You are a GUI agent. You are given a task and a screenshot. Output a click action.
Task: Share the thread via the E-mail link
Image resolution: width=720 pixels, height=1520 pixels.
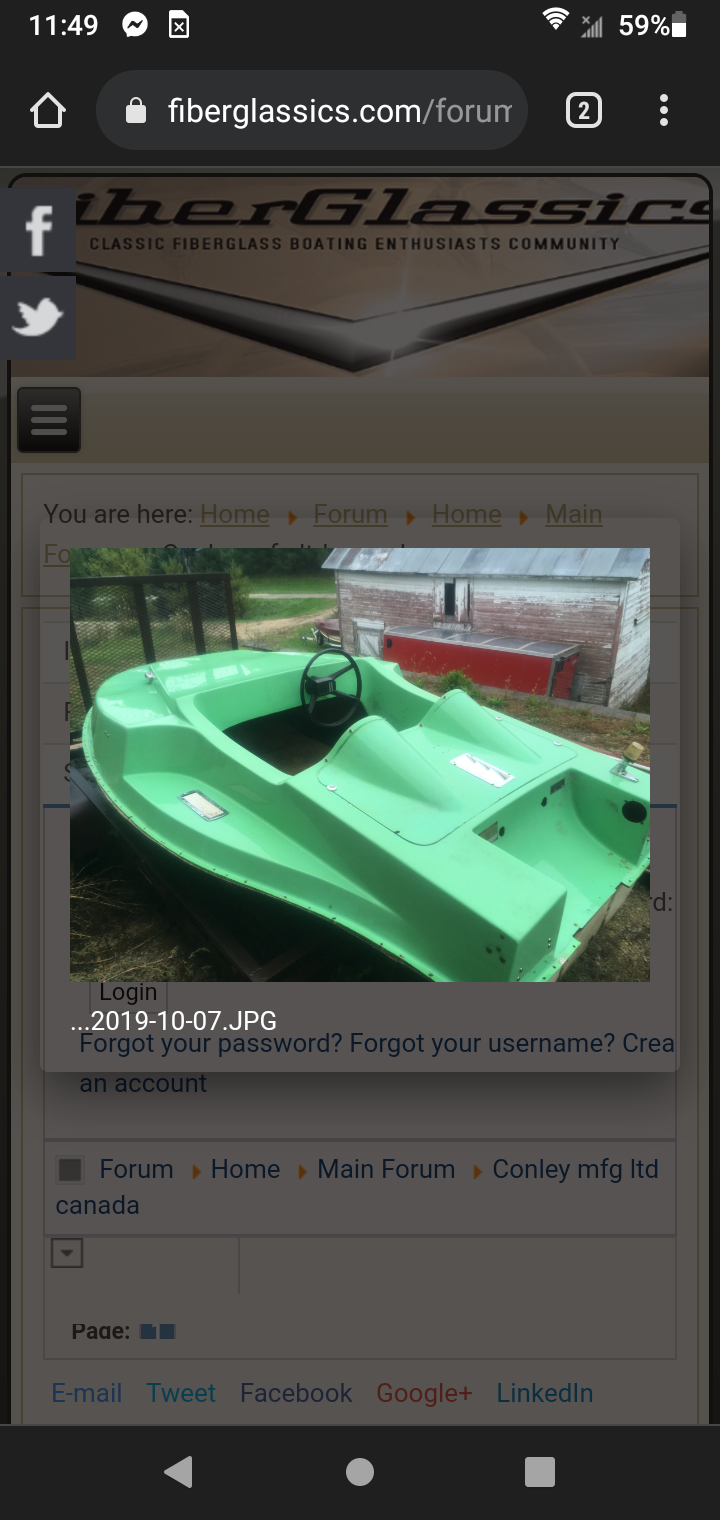click(87, 1393)
